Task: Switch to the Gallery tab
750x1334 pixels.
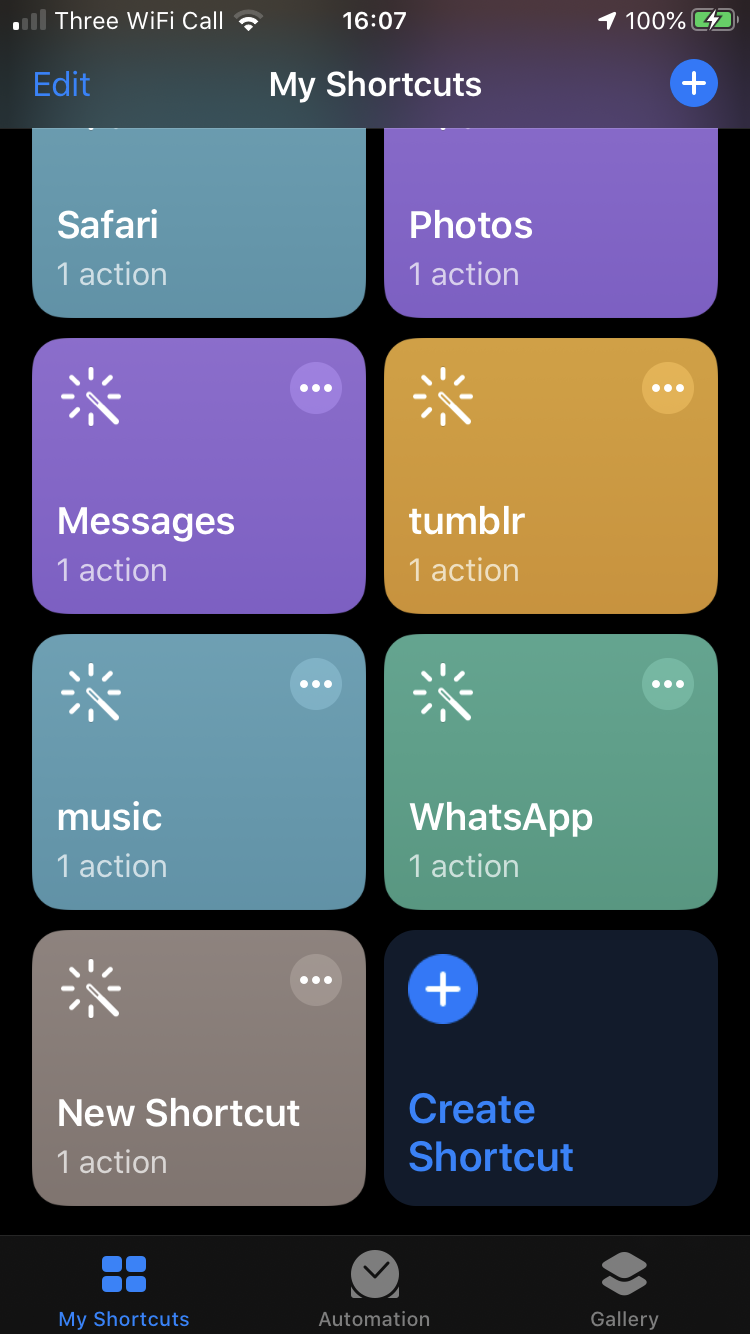Action: click(x=624, y=1289)
